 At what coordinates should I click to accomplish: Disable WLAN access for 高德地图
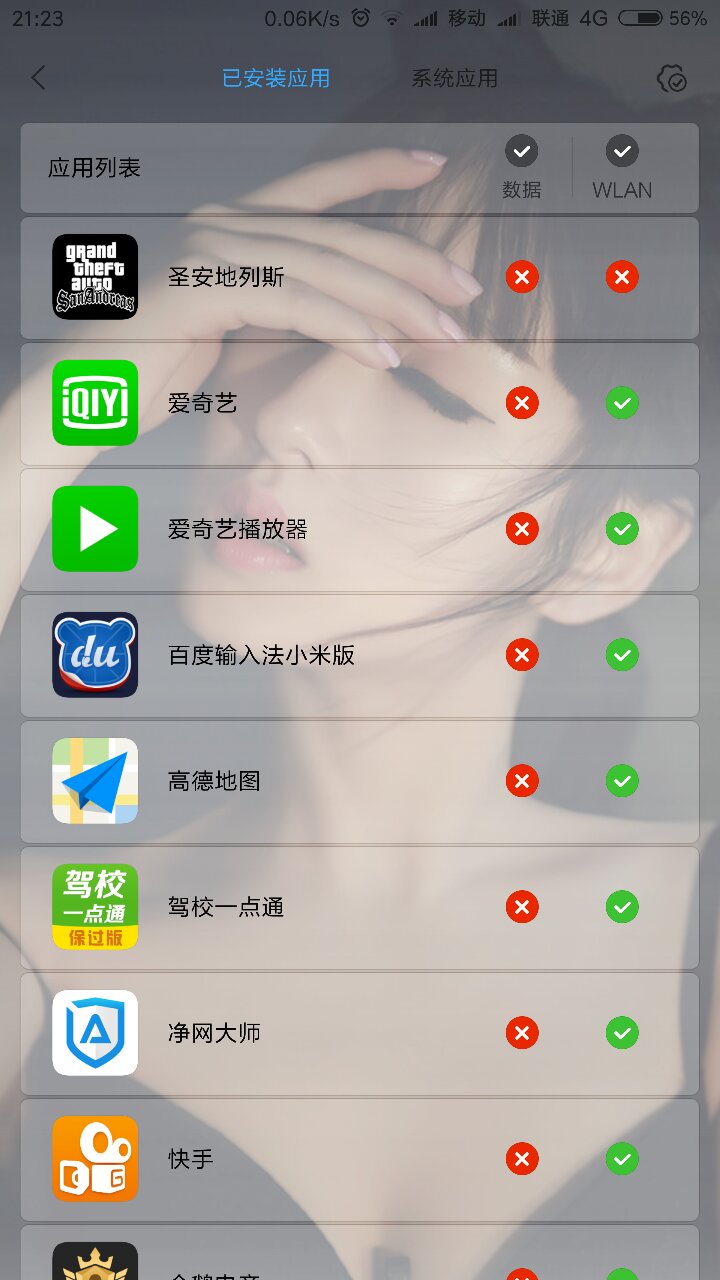622,781
